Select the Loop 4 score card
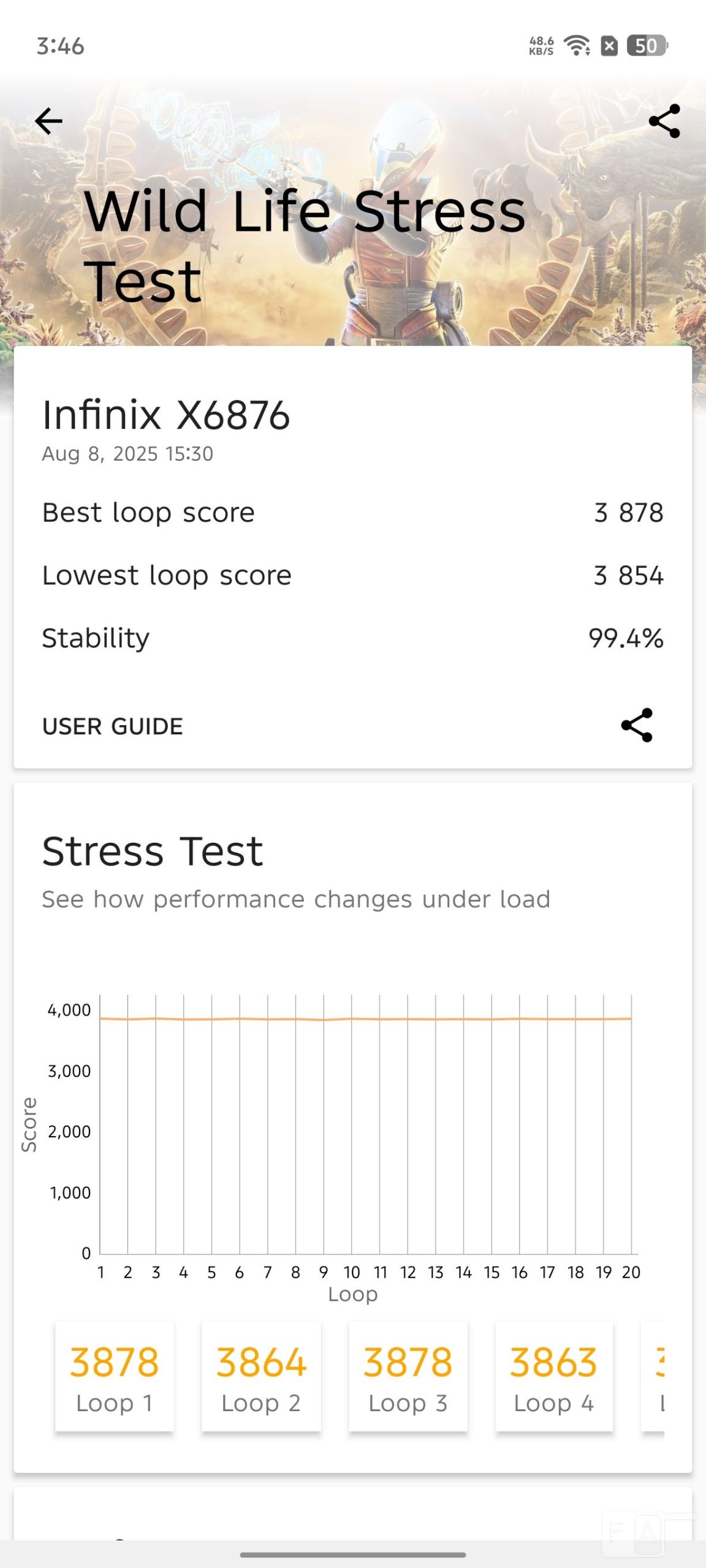The height and width of the screenshot is (1568, 706). [554, 1376]
